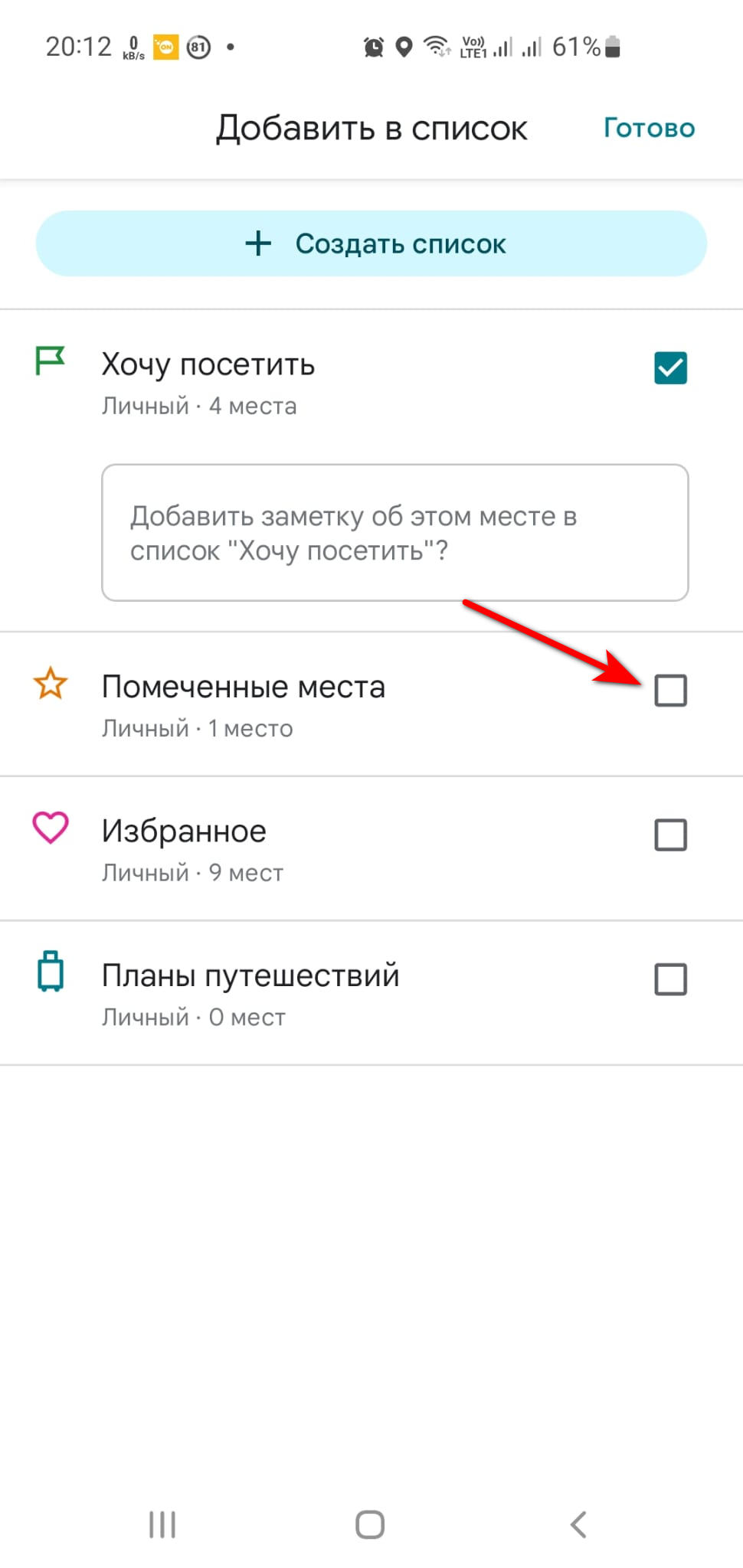The image size is (743, 1568).
Task: Create a new list with Создать список
Action: coord(371,243)
